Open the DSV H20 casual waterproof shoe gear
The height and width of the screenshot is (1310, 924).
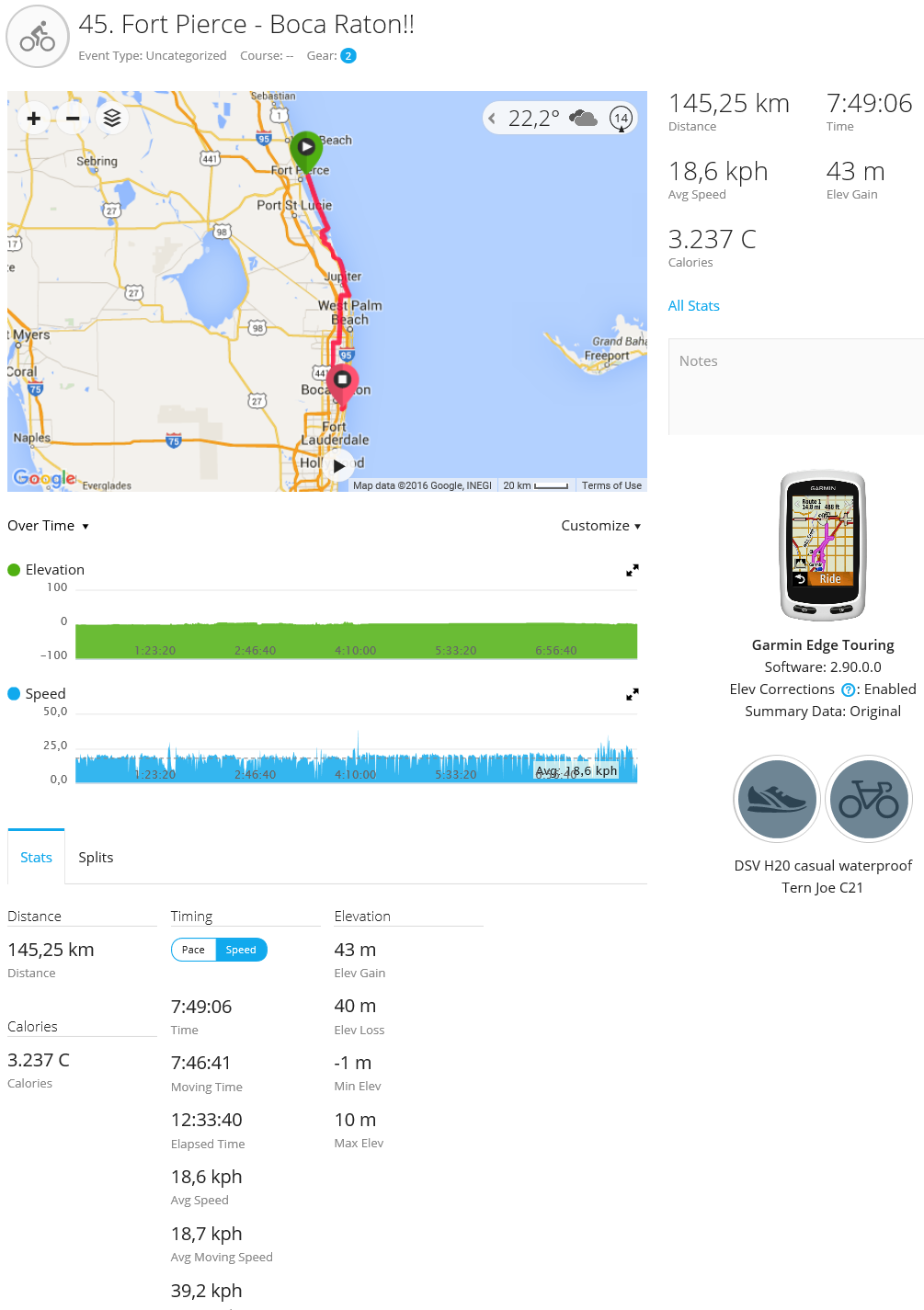tap(777, 799)
